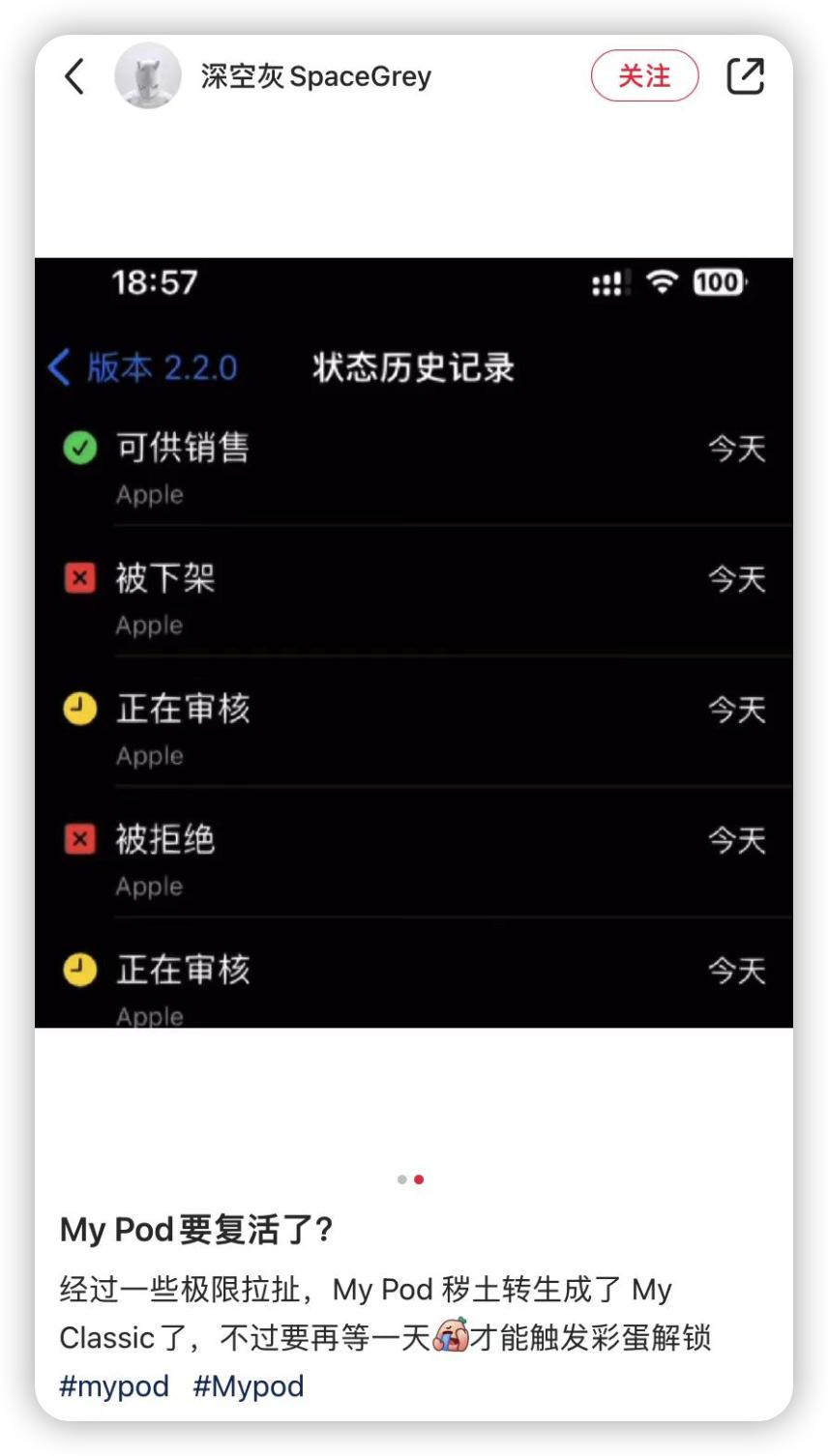Tap the yellow clock beside the bottom 正在审核 entry

click(x=79, y=970)
